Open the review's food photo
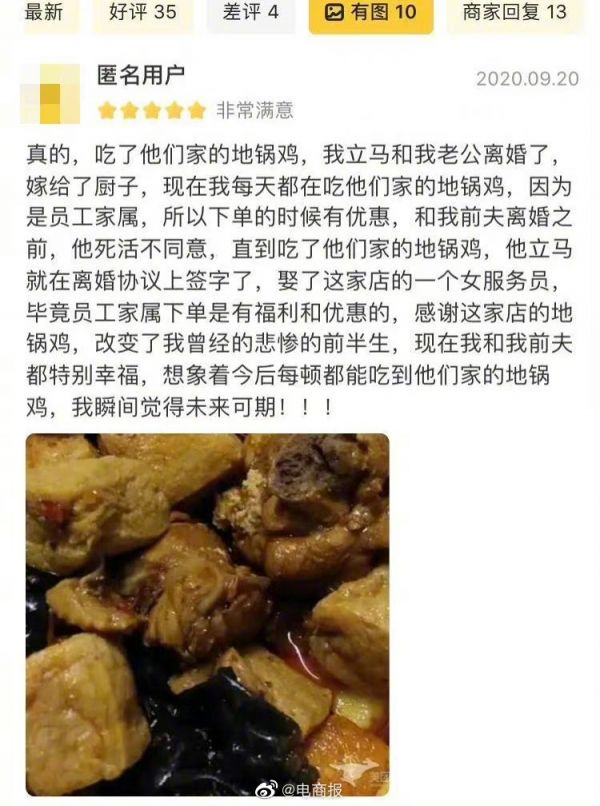The width and height of the screenshot is (600, 806). tap(207, 613)
